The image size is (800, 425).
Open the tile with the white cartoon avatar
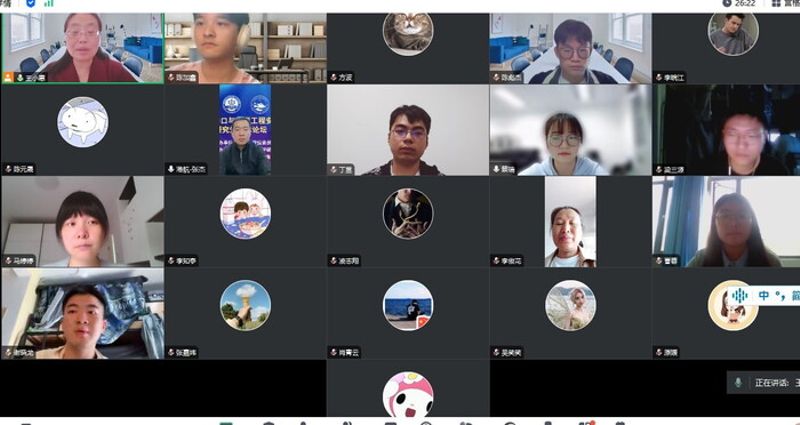click(82, 122)
